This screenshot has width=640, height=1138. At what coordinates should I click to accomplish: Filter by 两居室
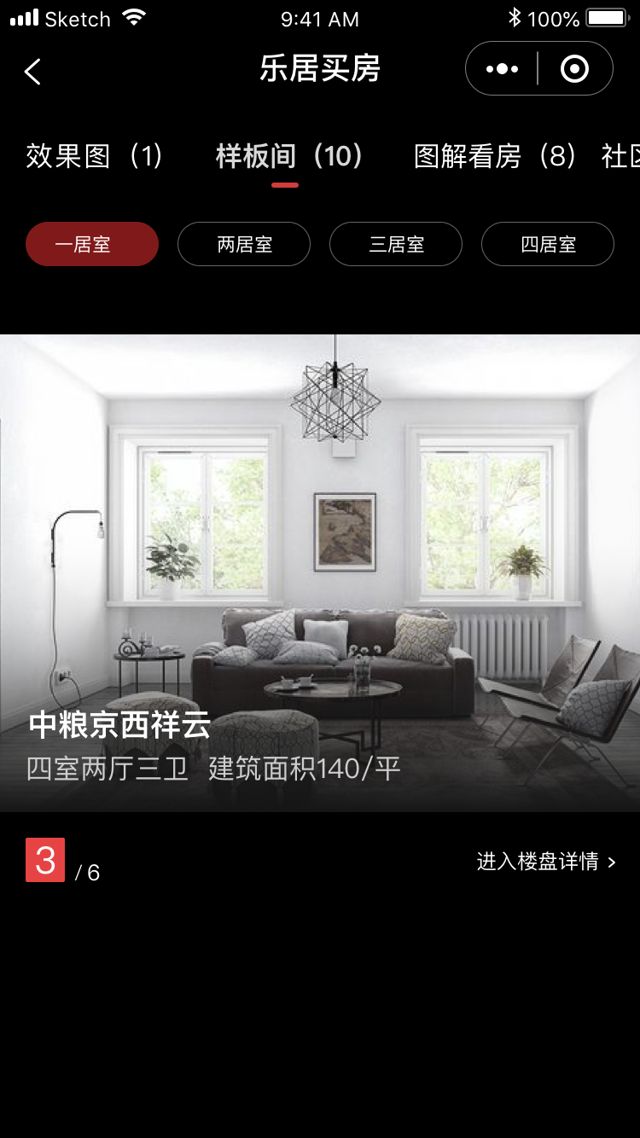coord(244,244)
